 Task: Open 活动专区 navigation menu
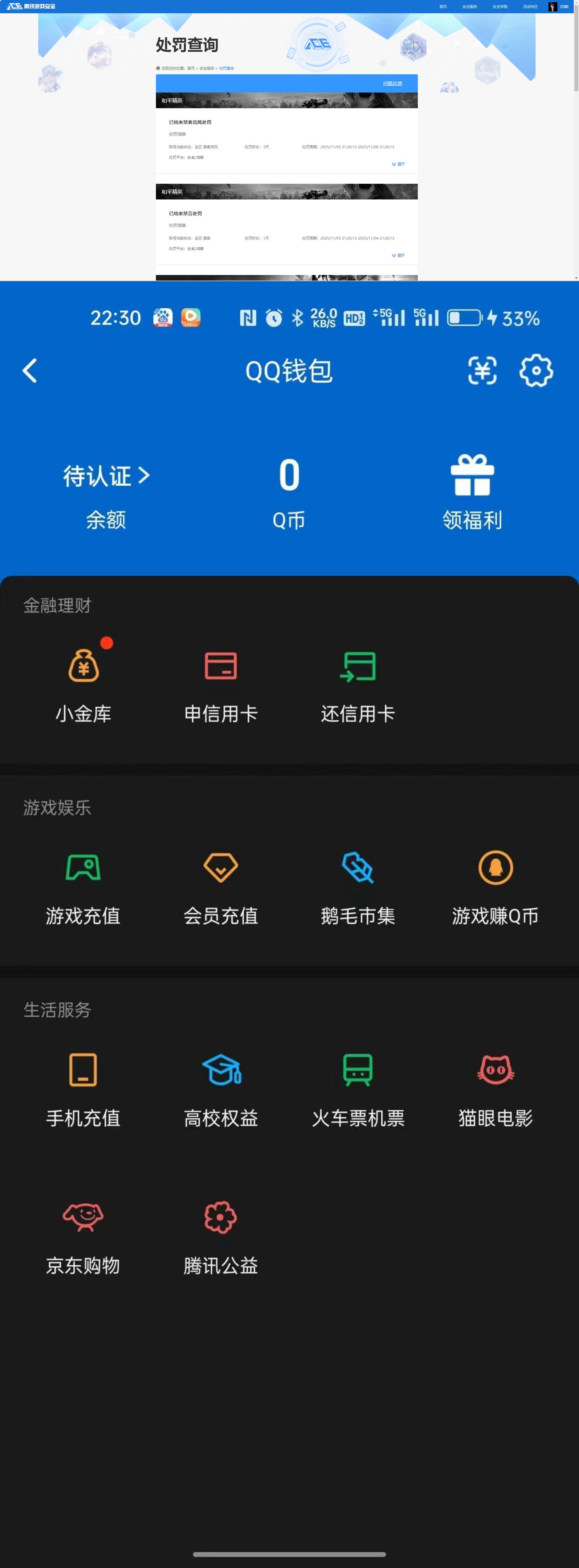(530, 6)
